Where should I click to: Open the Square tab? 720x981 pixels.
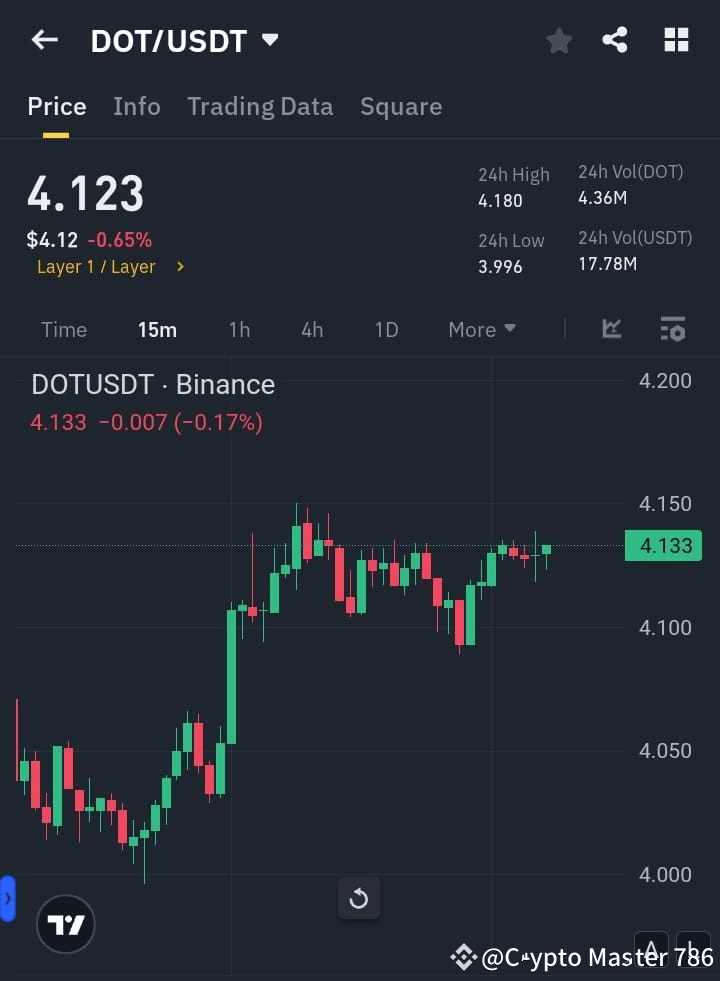click(400, 106)
